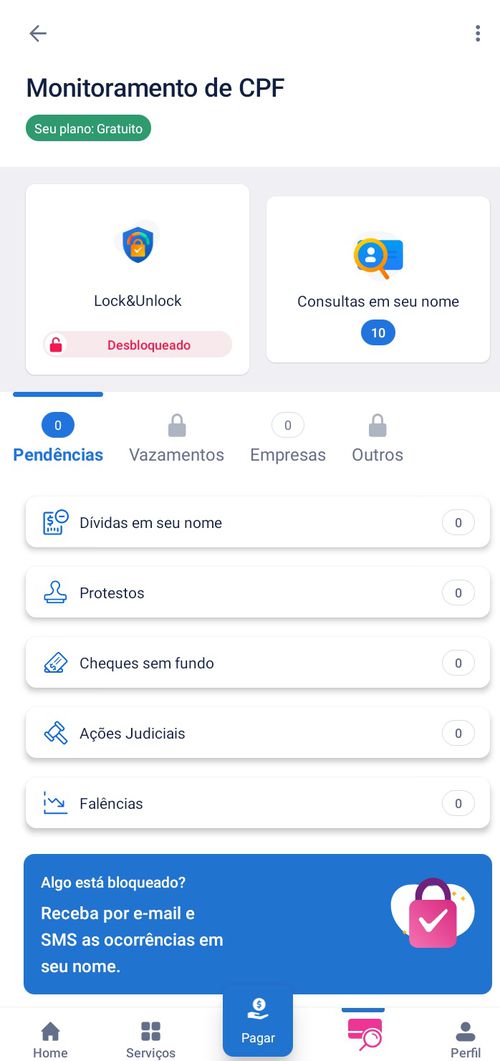The image size is (500, 1061).
Task: Open Consultas em seu nome card
Action: [x=378, y=279]
